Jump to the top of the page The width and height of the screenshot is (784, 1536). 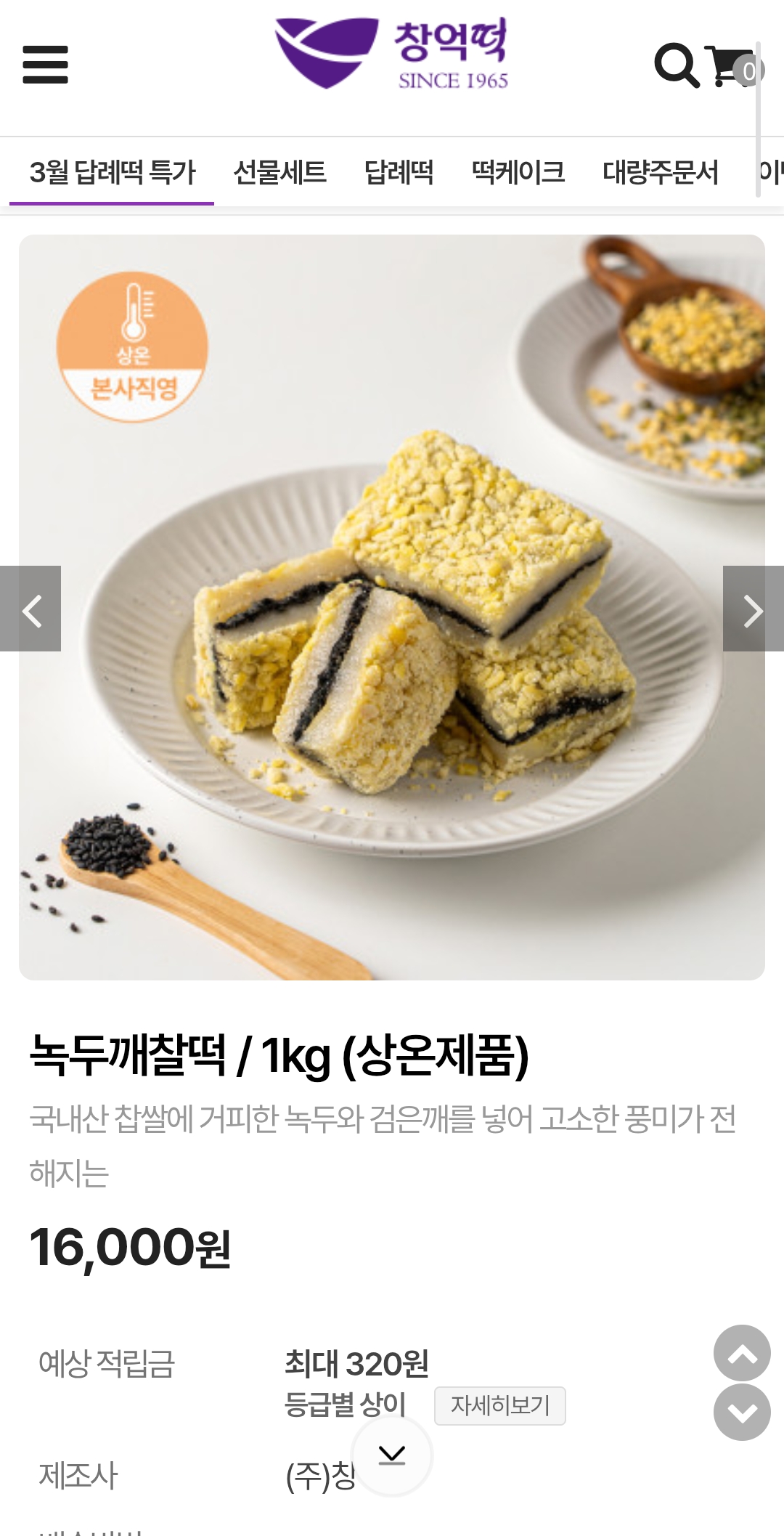[741, 1352]
